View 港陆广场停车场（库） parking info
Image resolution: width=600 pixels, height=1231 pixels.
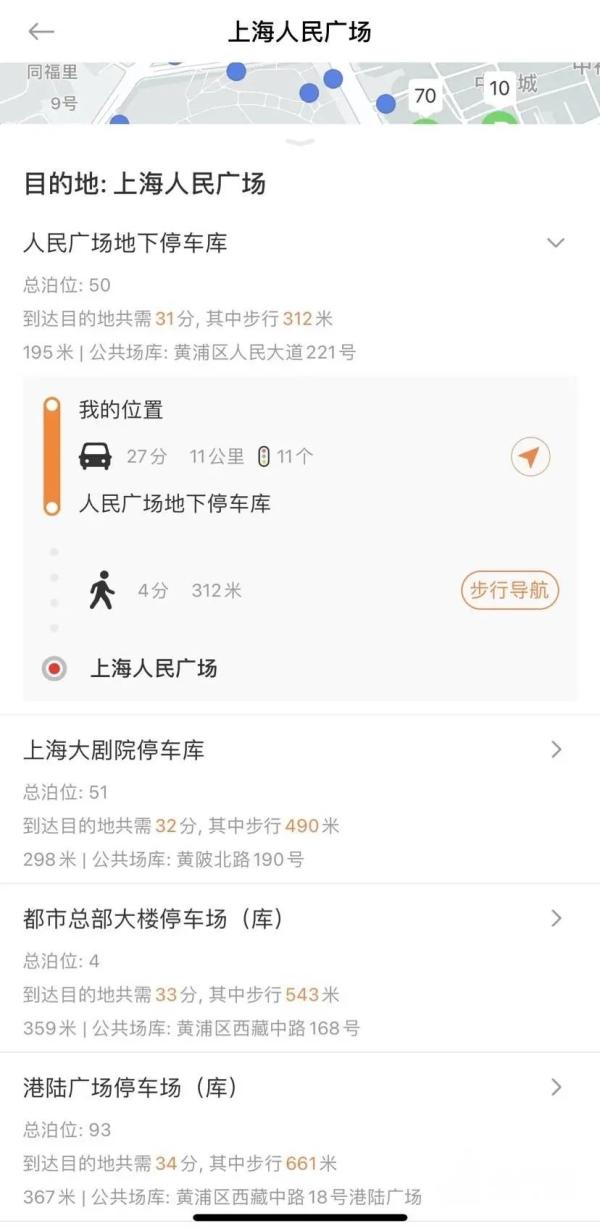tap(556, 1087)
